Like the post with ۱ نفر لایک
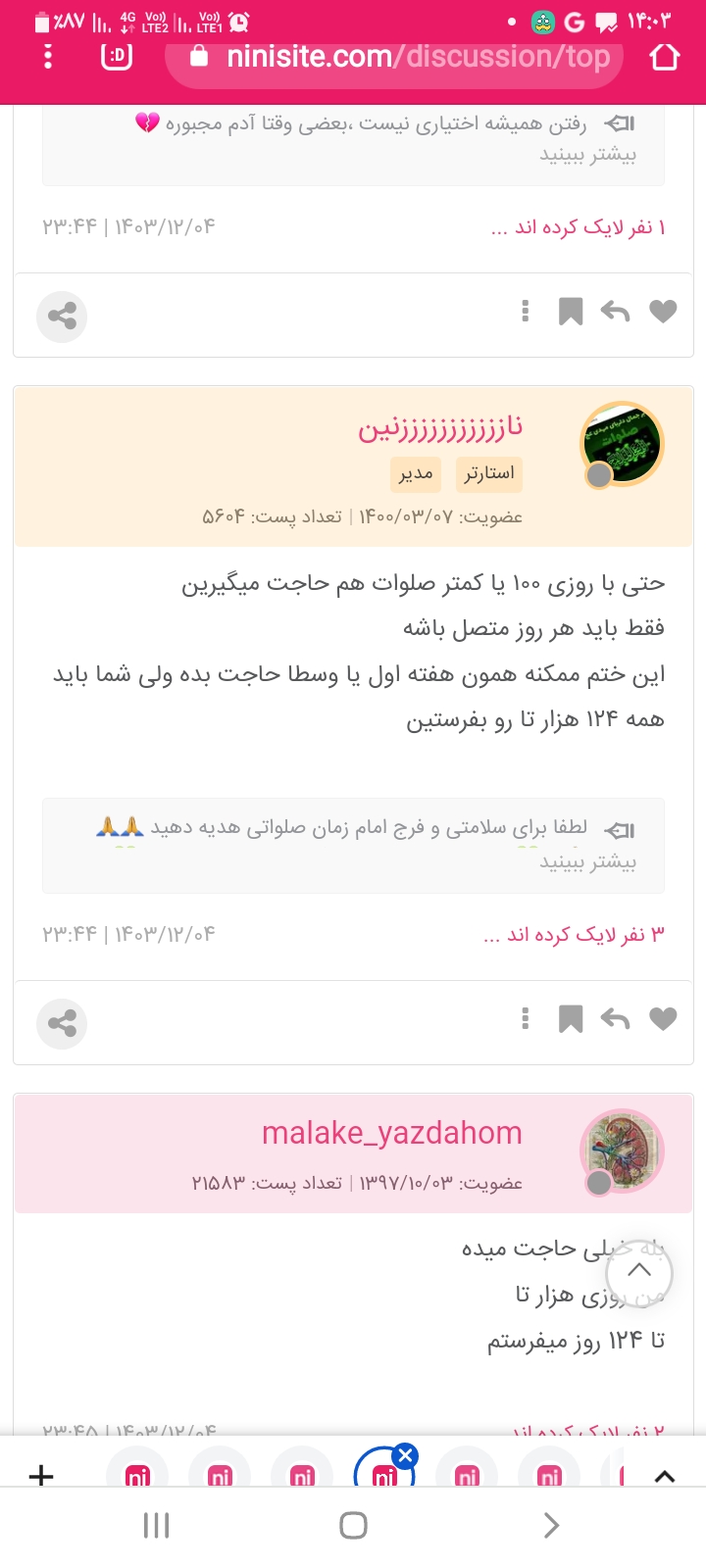The width and height of the screenshot is (706, 1568). [663, 312]
